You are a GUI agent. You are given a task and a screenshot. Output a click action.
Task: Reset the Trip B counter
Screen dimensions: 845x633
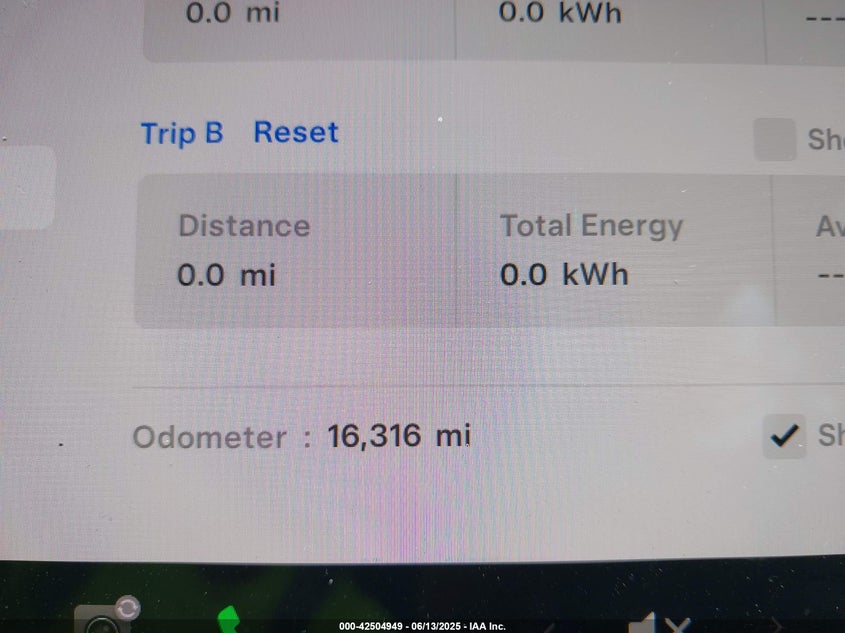tap(296, 133)
